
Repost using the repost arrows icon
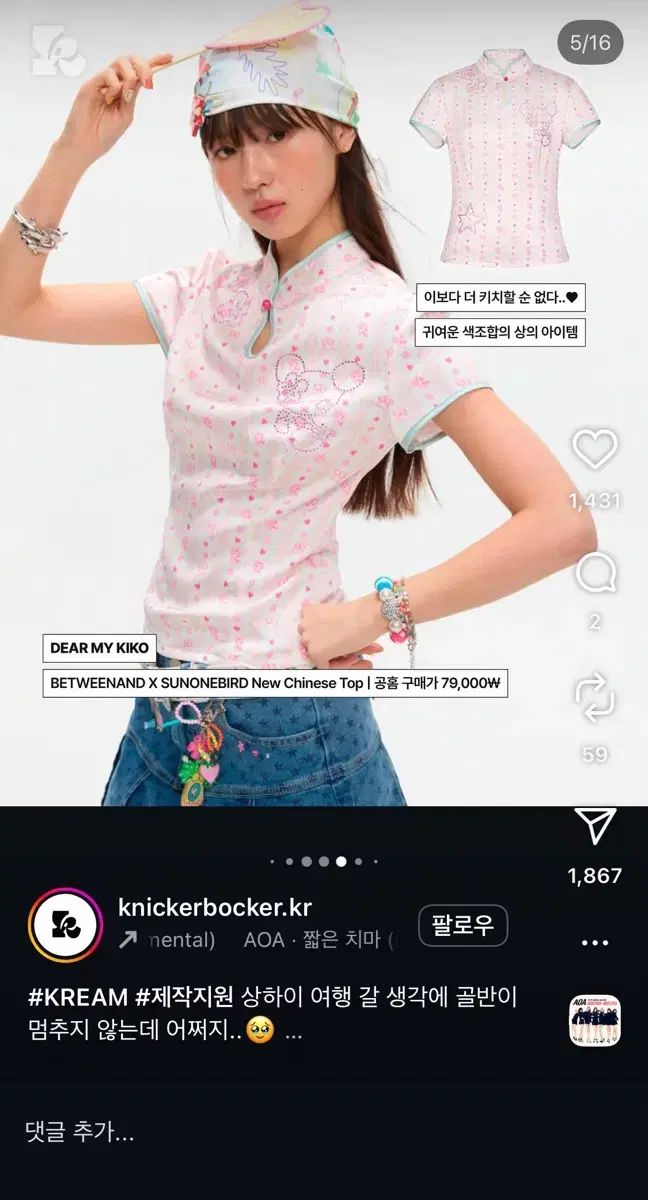click(x=595, y=696)
